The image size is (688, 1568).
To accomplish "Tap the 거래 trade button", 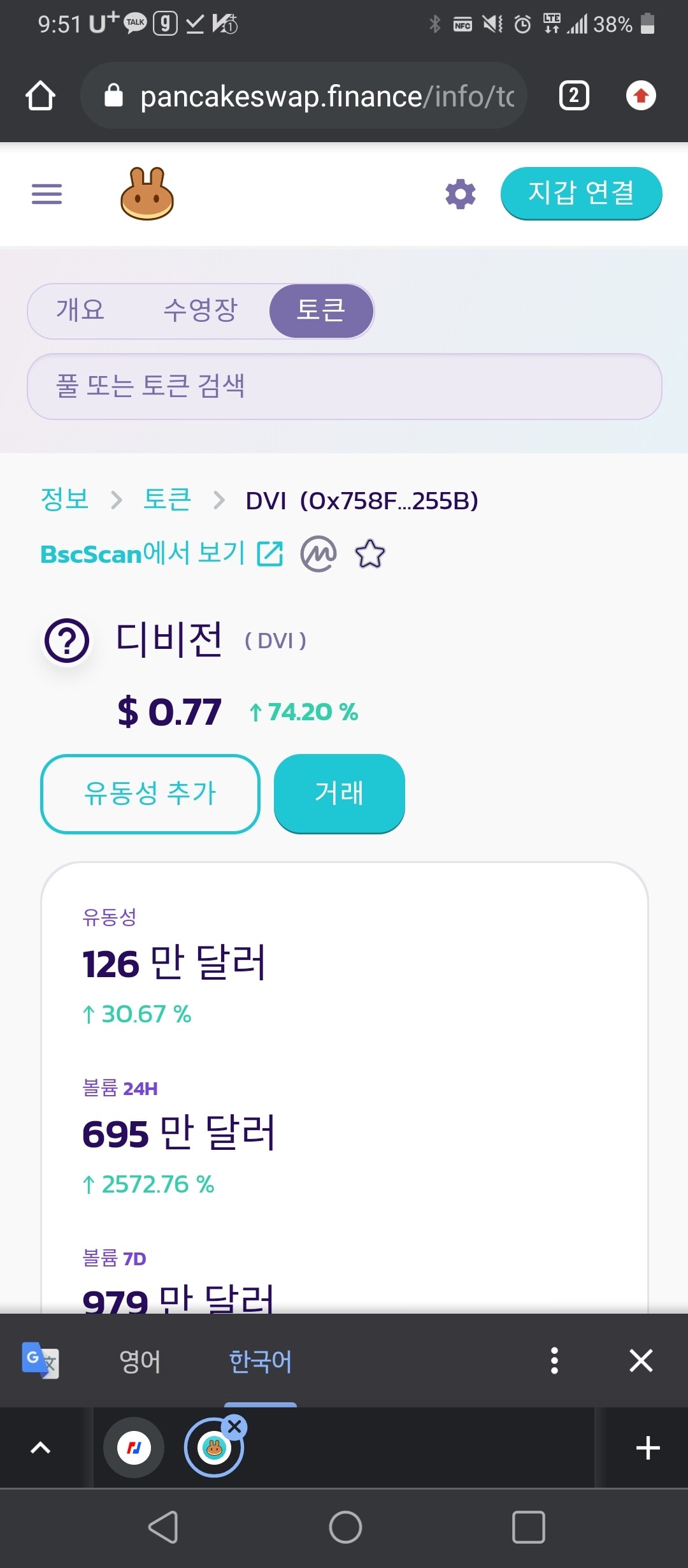I will [339, 794].
